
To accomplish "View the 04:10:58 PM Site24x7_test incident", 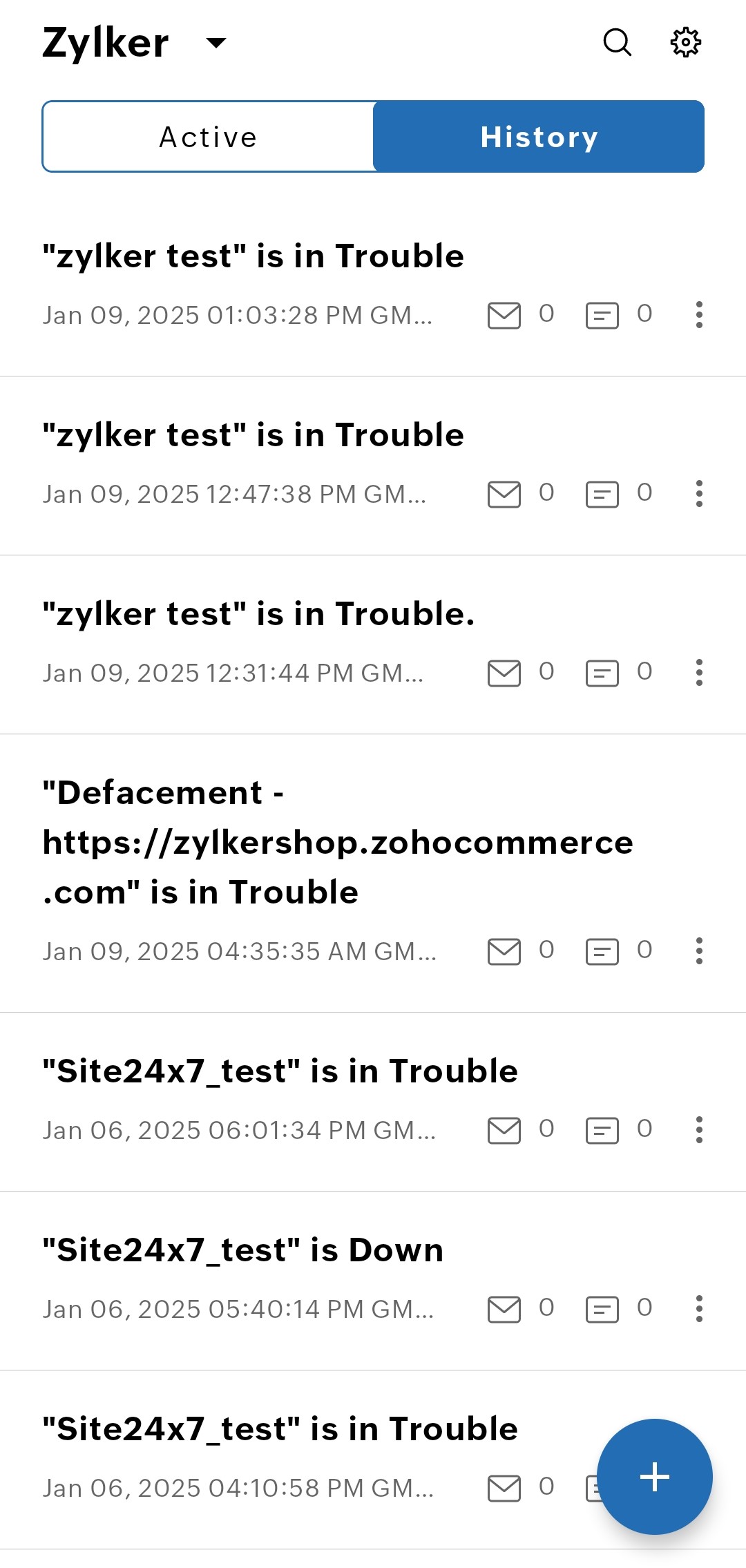I will pyautogui.click(x=280, y=1429).
